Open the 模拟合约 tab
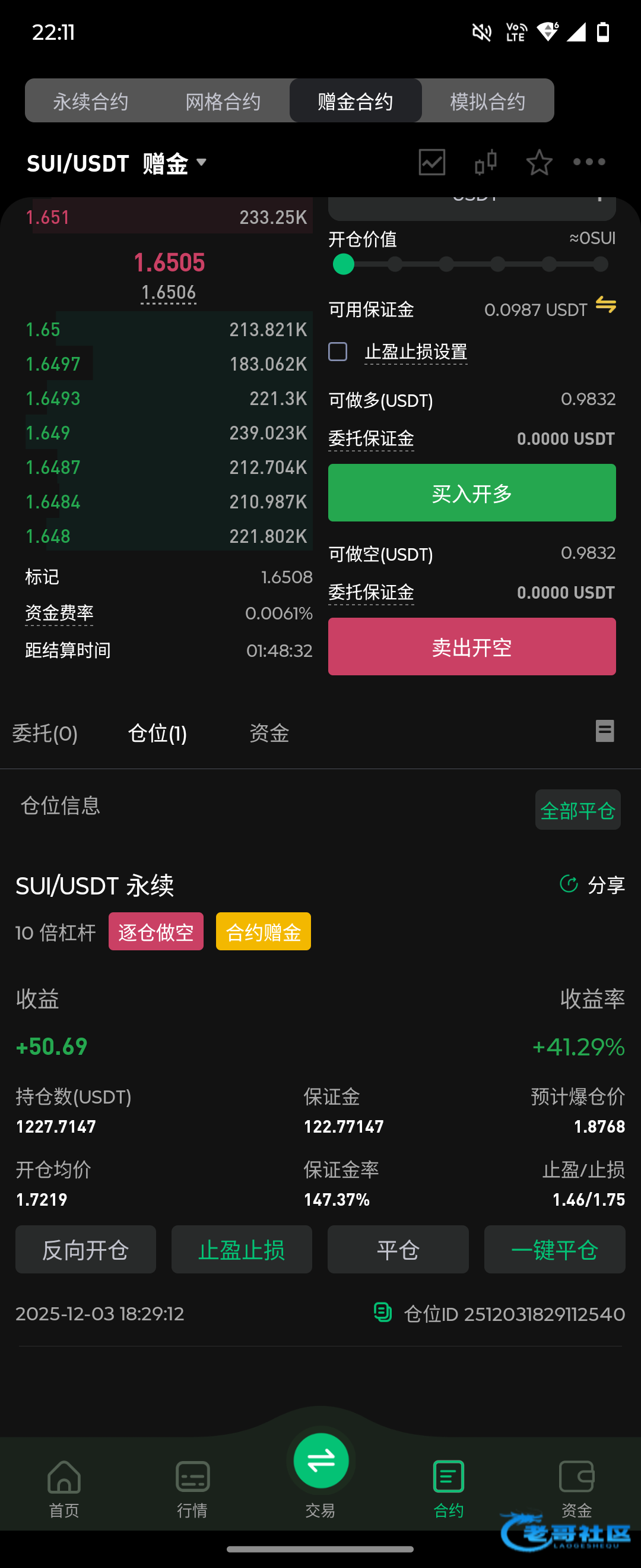 coord(487,101)
